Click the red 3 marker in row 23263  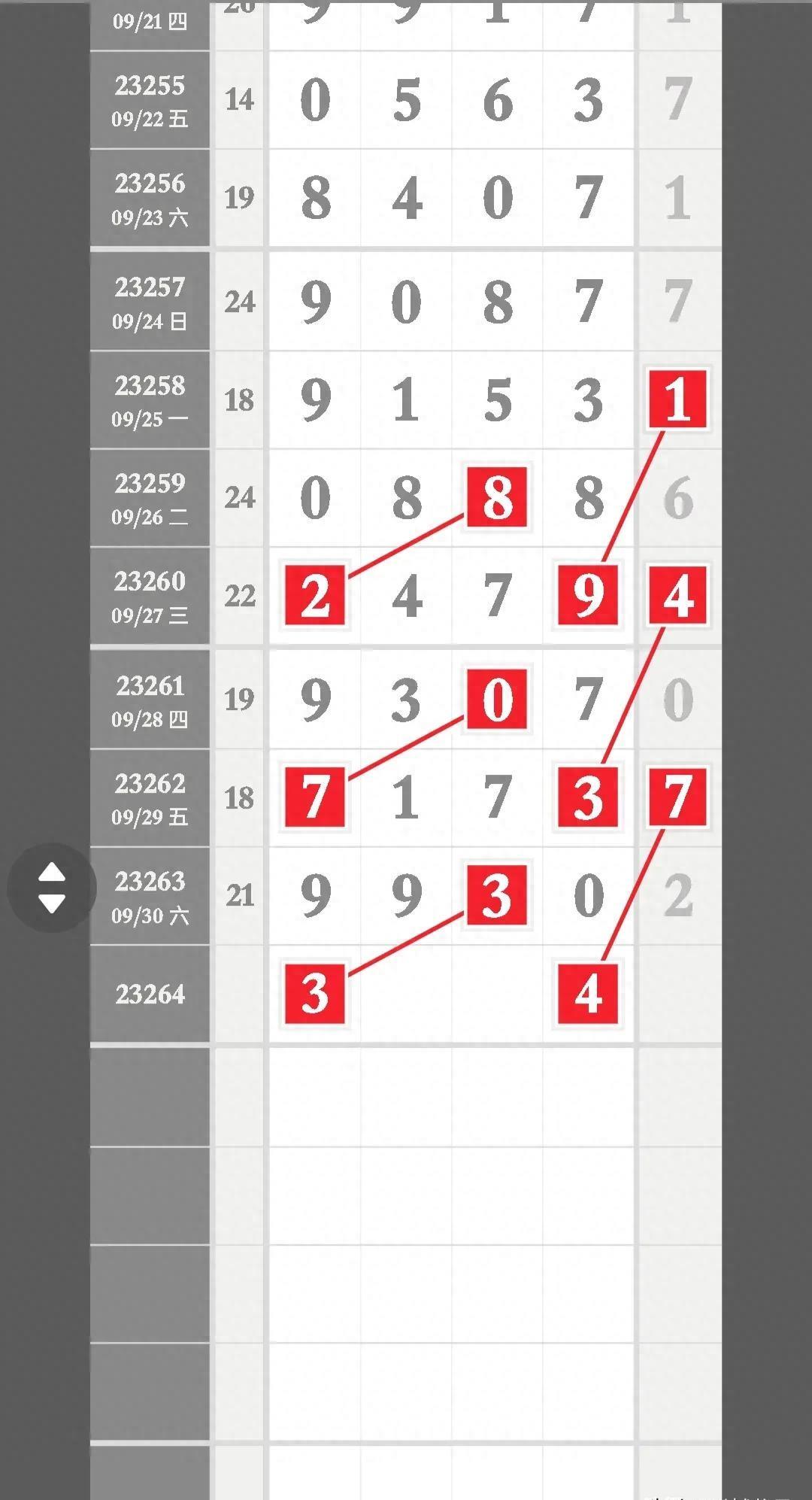tap(496, 895)
